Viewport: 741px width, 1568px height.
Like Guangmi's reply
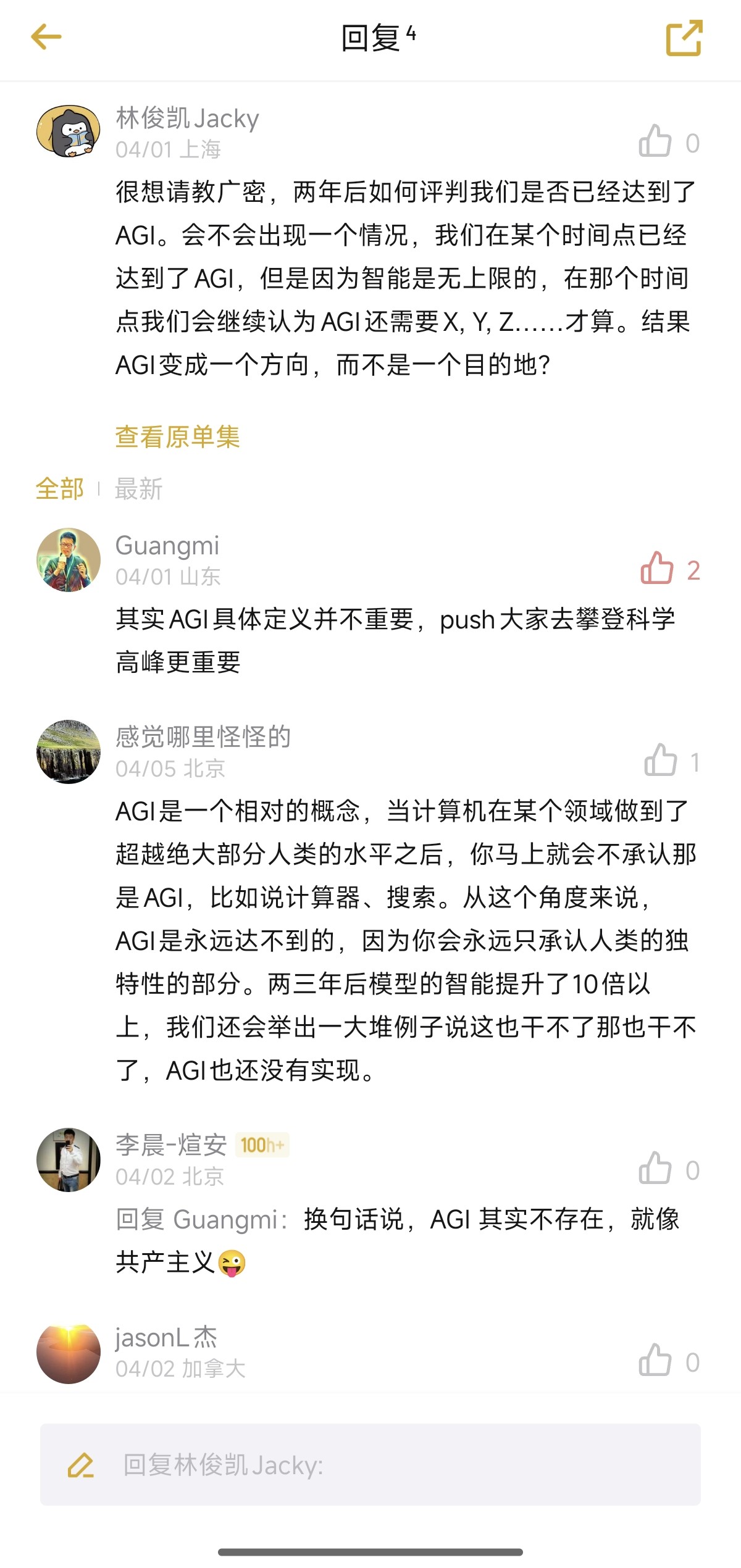pos(656,569)
